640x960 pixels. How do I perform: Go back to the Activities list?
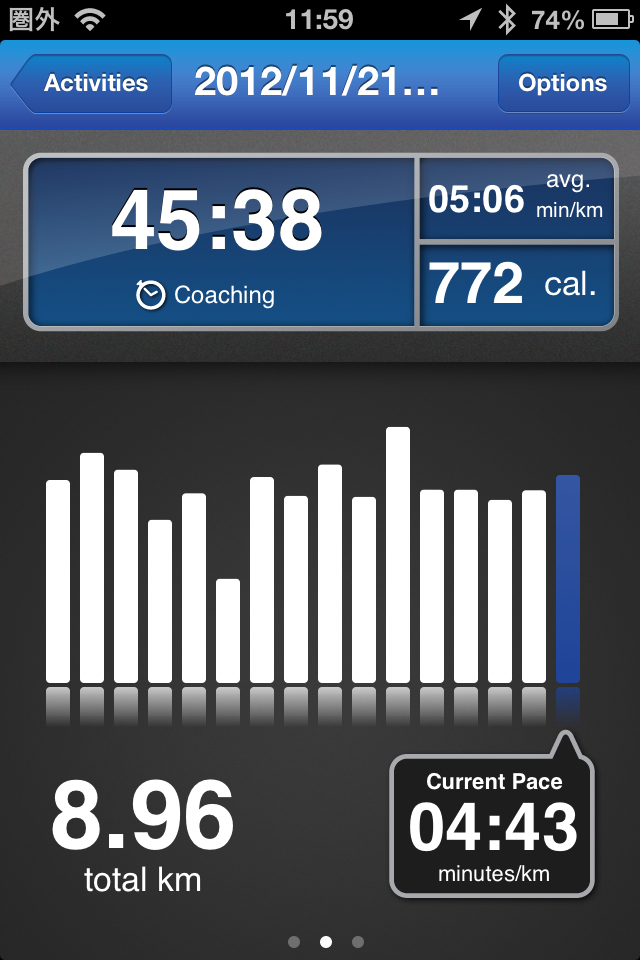point(92,84)
